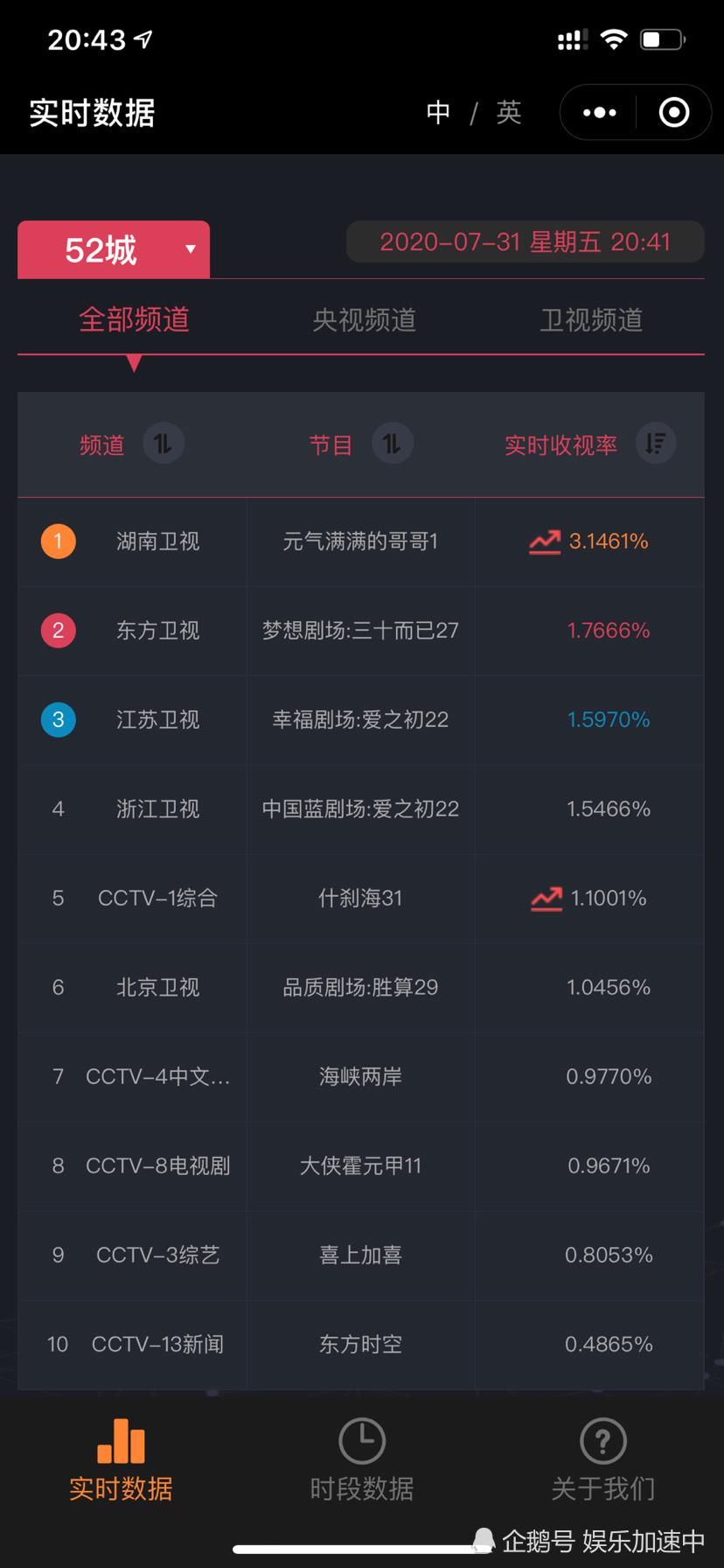724x1568 pixels.
Task: Switch to the 央视频道 tab
Action: pyautogui.click(x=362, y=320)
